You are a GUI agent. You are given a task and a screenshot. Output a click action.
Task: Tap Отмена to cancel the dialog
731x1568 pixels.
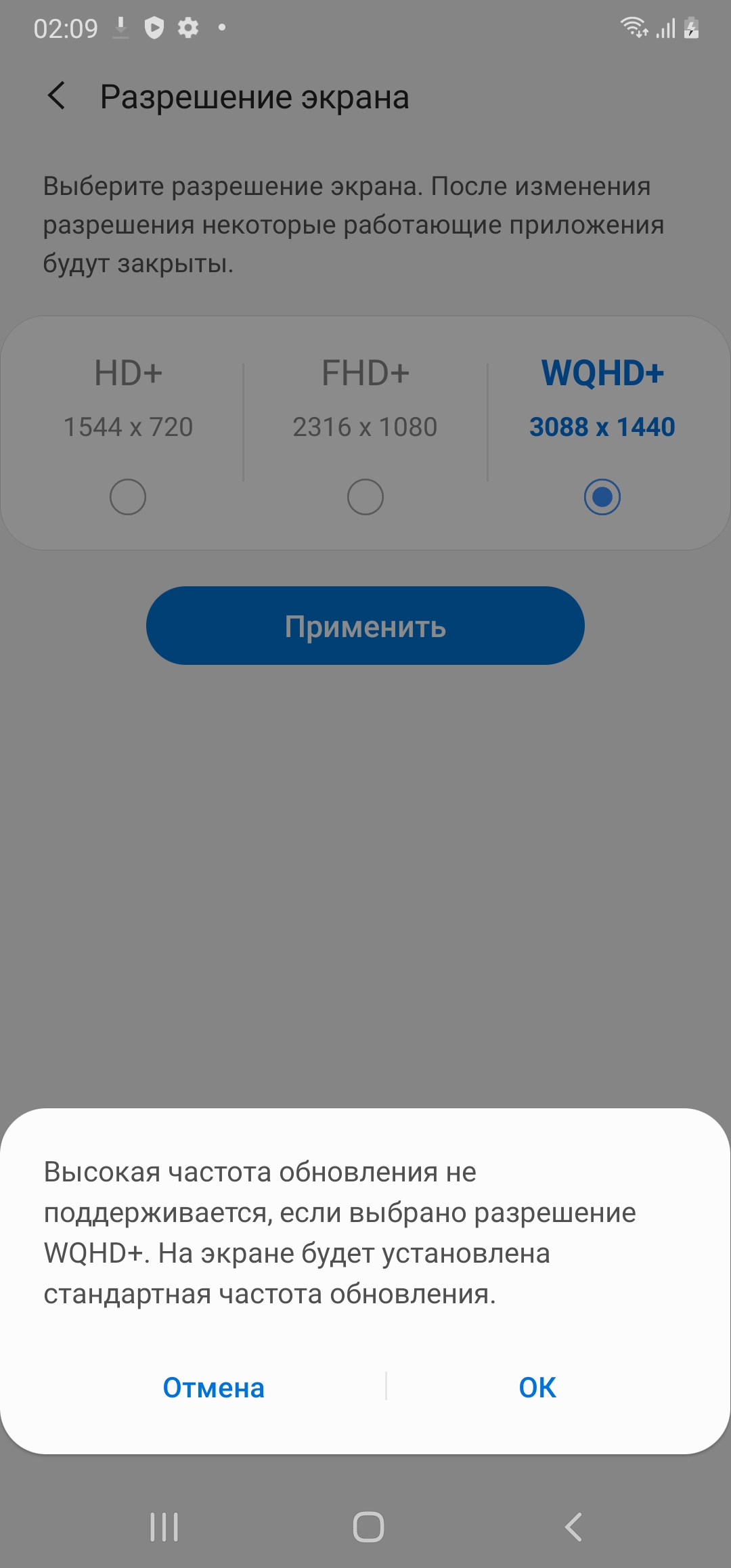213,1387
